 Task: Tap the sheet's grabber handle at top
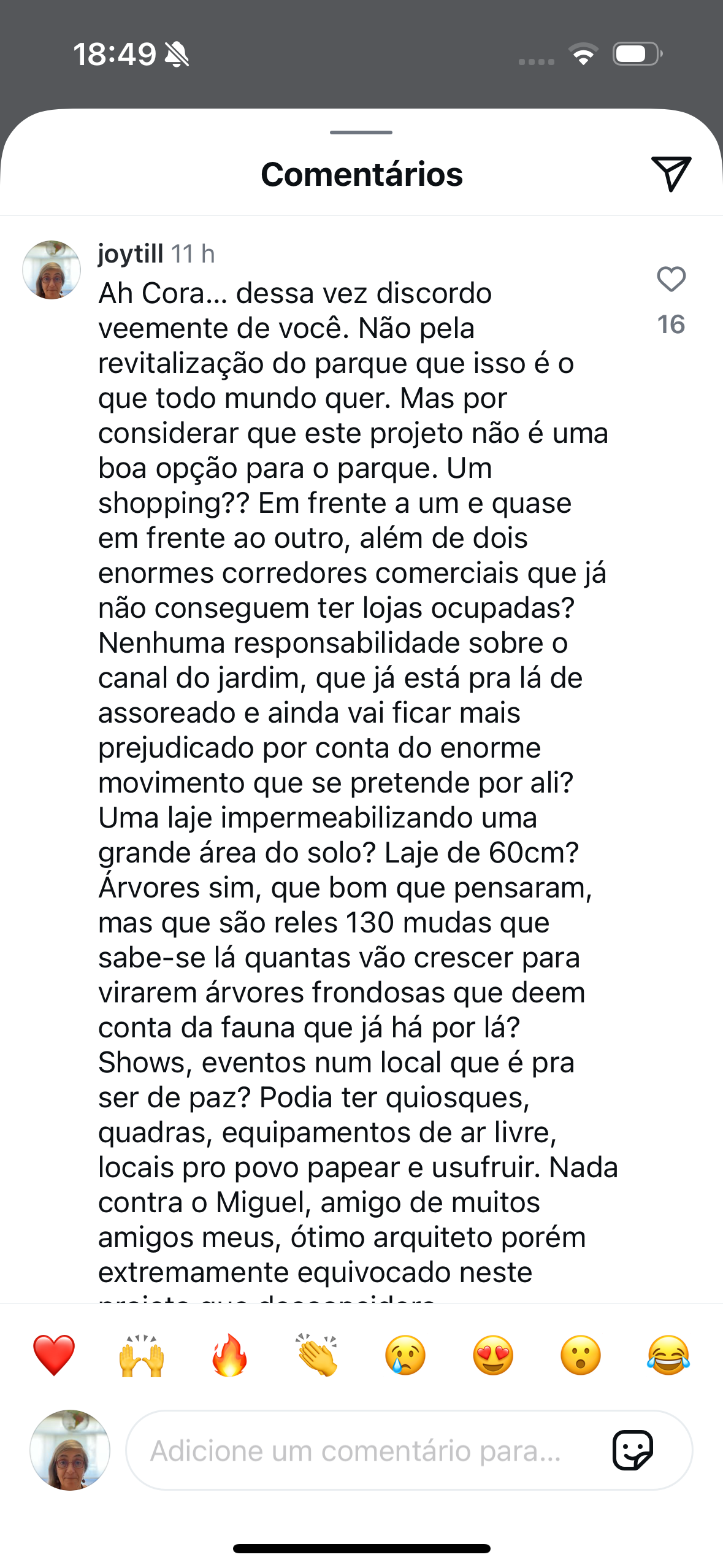coord(361,133)
